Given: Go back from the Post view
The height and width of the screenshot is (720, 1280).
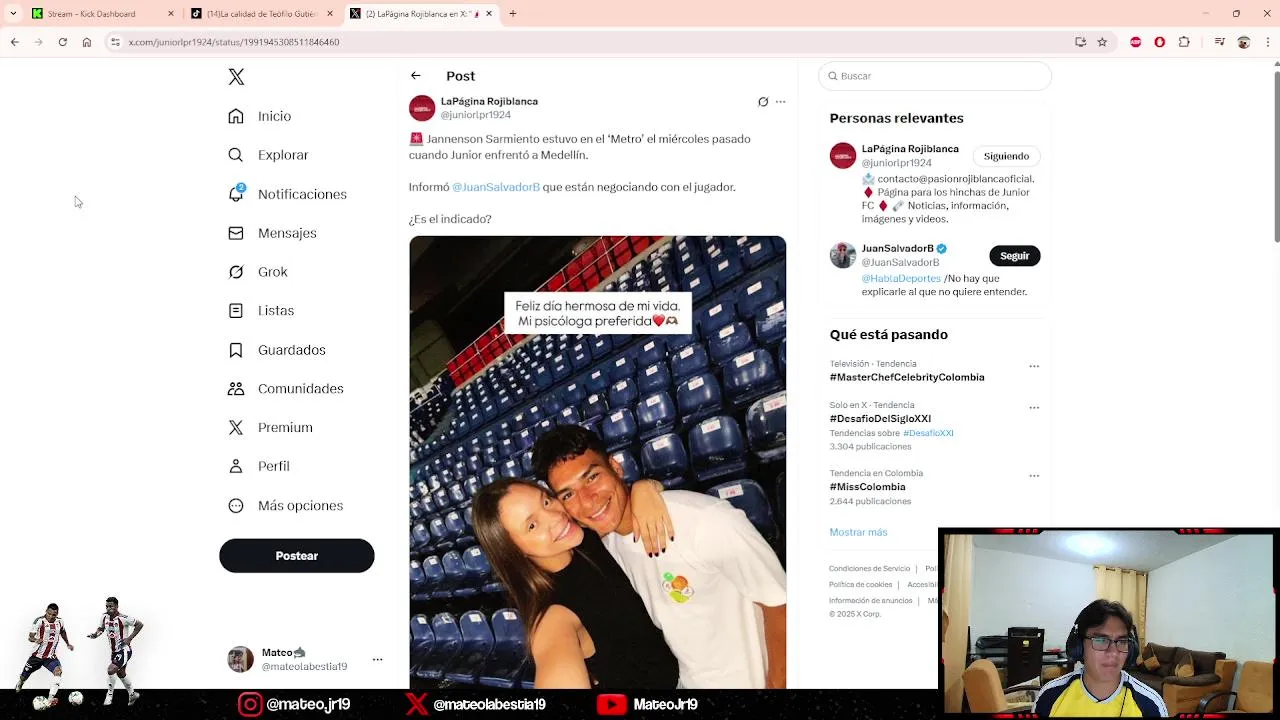Looking at the screenshot, I should click(x=415, y=76).
